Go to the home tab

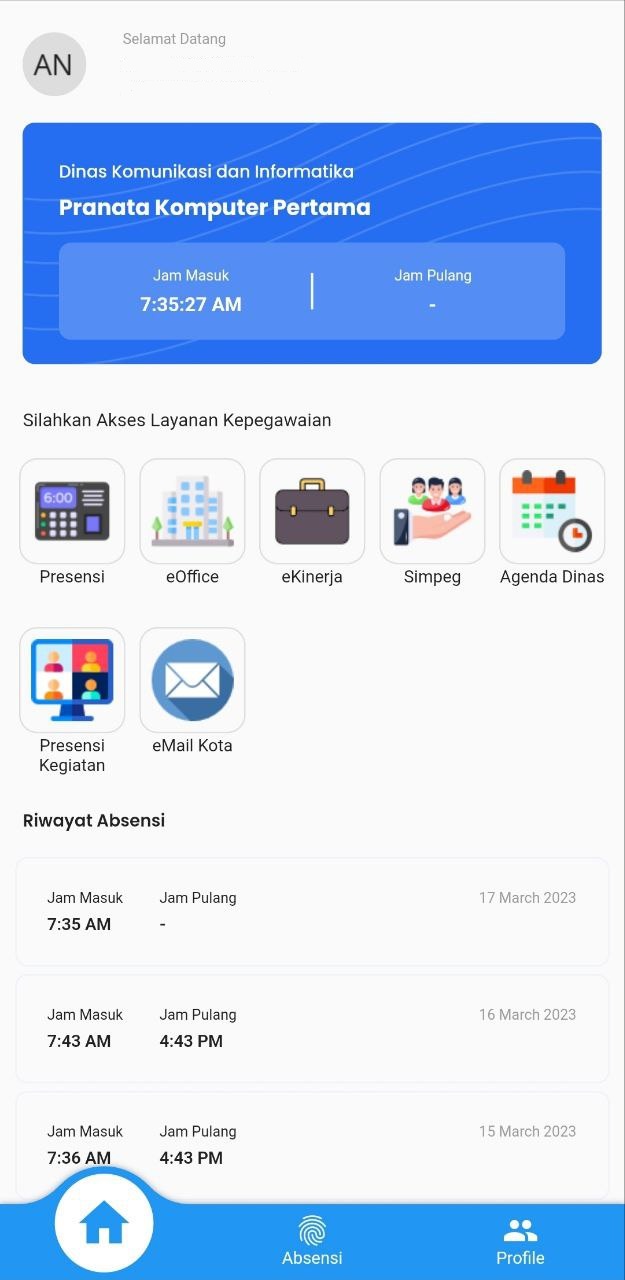click(x=104, y=1223)
